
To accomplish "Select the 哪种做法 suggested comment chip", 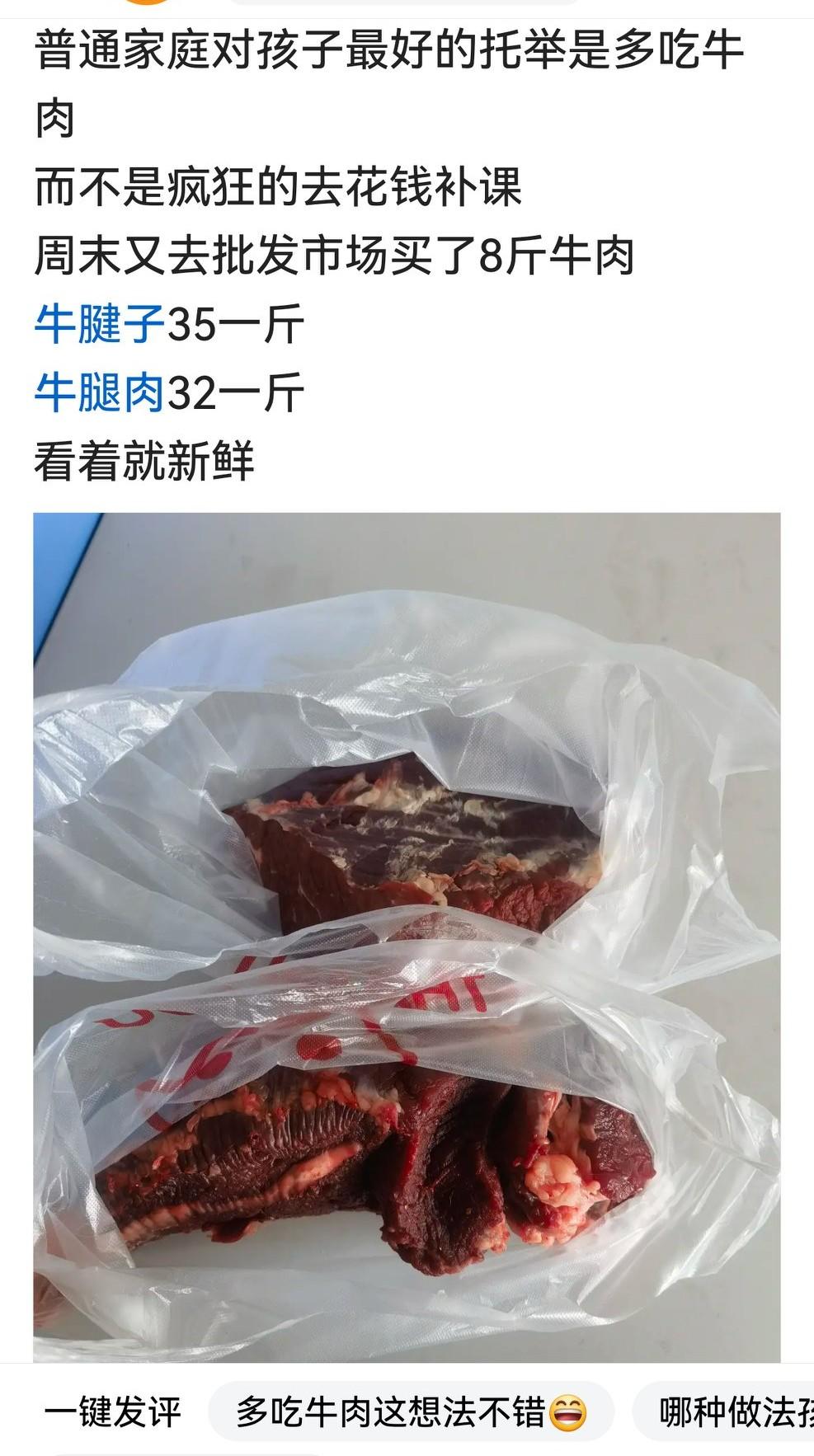I will coord(732,1411).
